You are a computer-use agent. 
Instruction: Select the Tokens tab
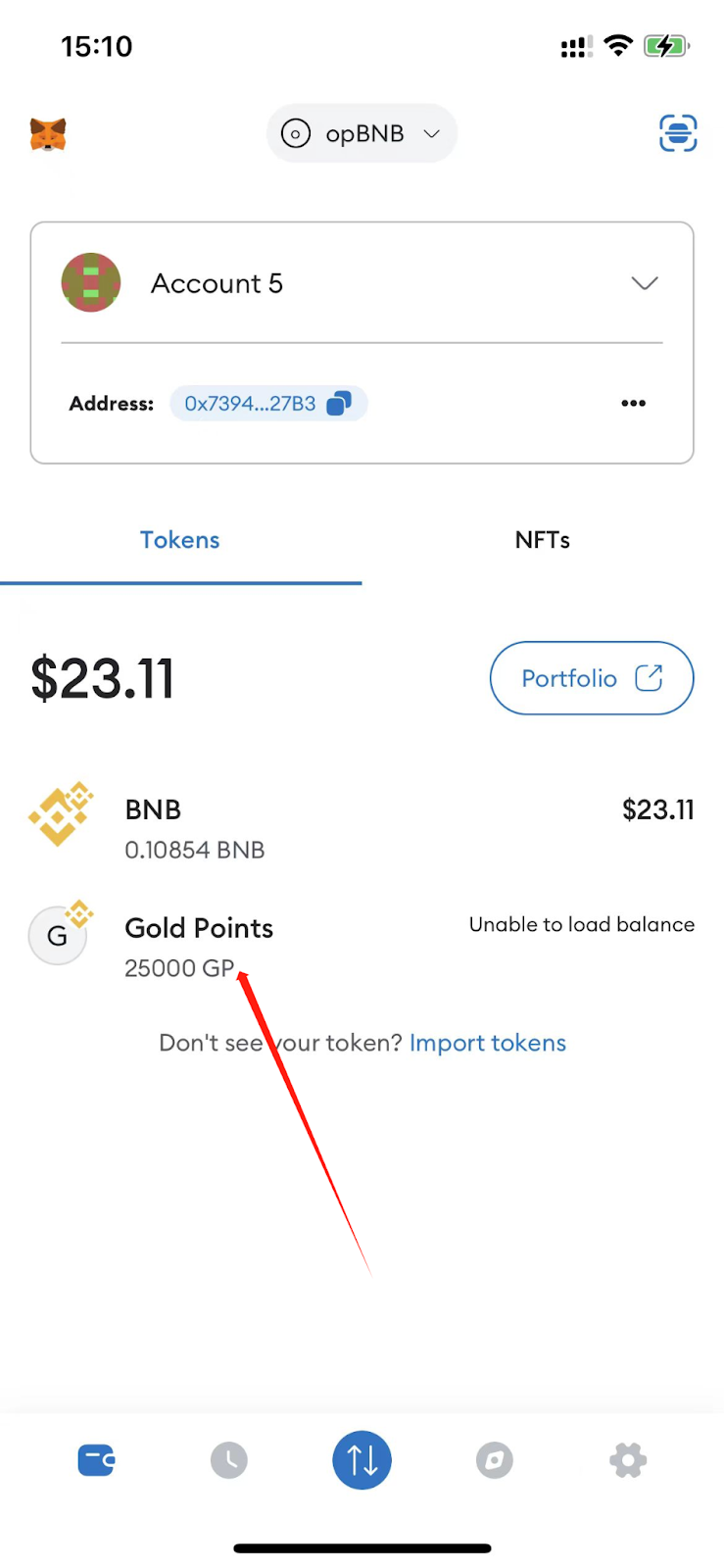click(180, 540)
